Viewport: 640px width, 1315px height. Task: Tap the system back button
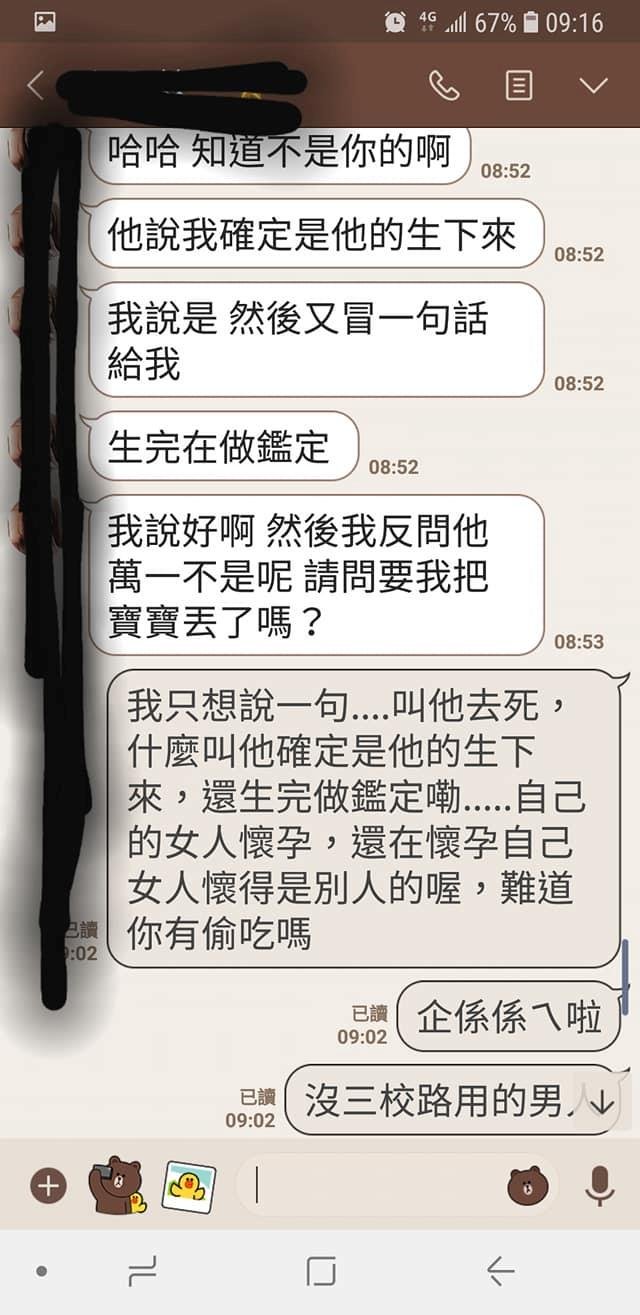click(499, 1271)
